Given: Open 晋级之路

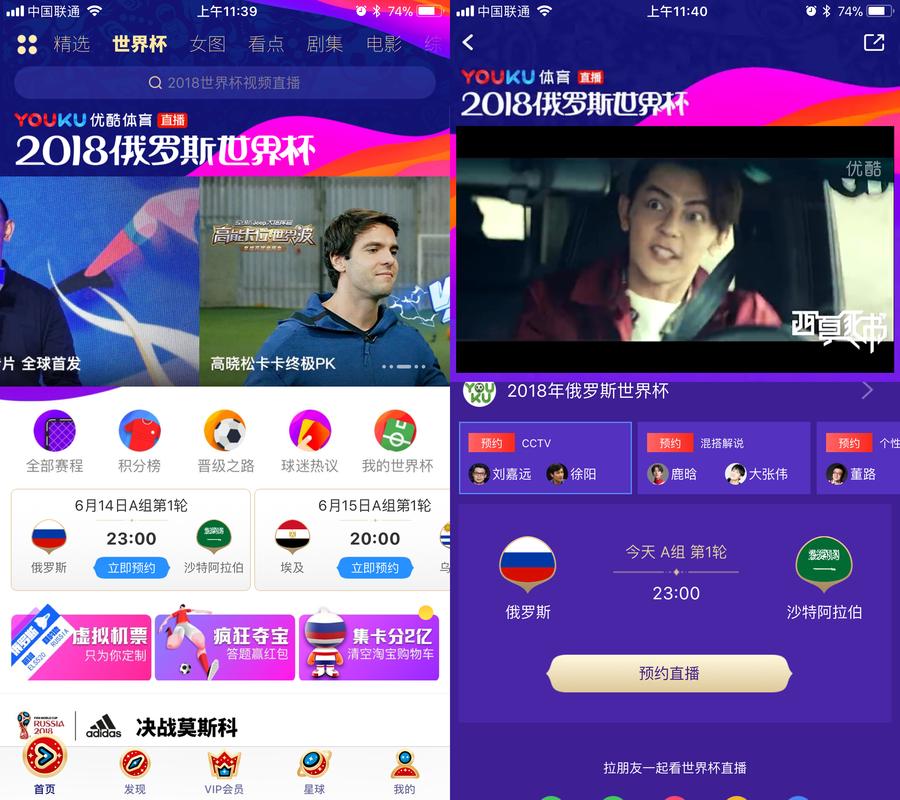Looking at the screenshot, I should (225, 442).
